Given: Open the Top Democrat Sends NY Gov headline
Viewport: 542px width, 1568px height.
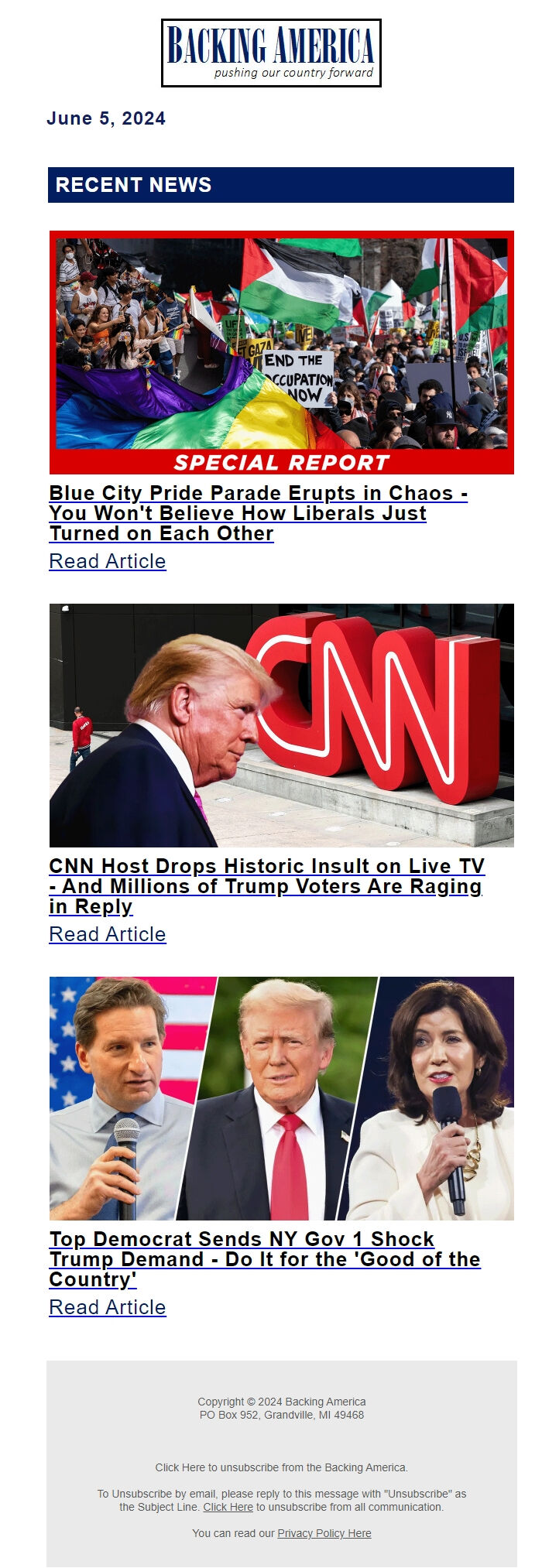Looking at the screenshot, I should tap(264, 1259).
